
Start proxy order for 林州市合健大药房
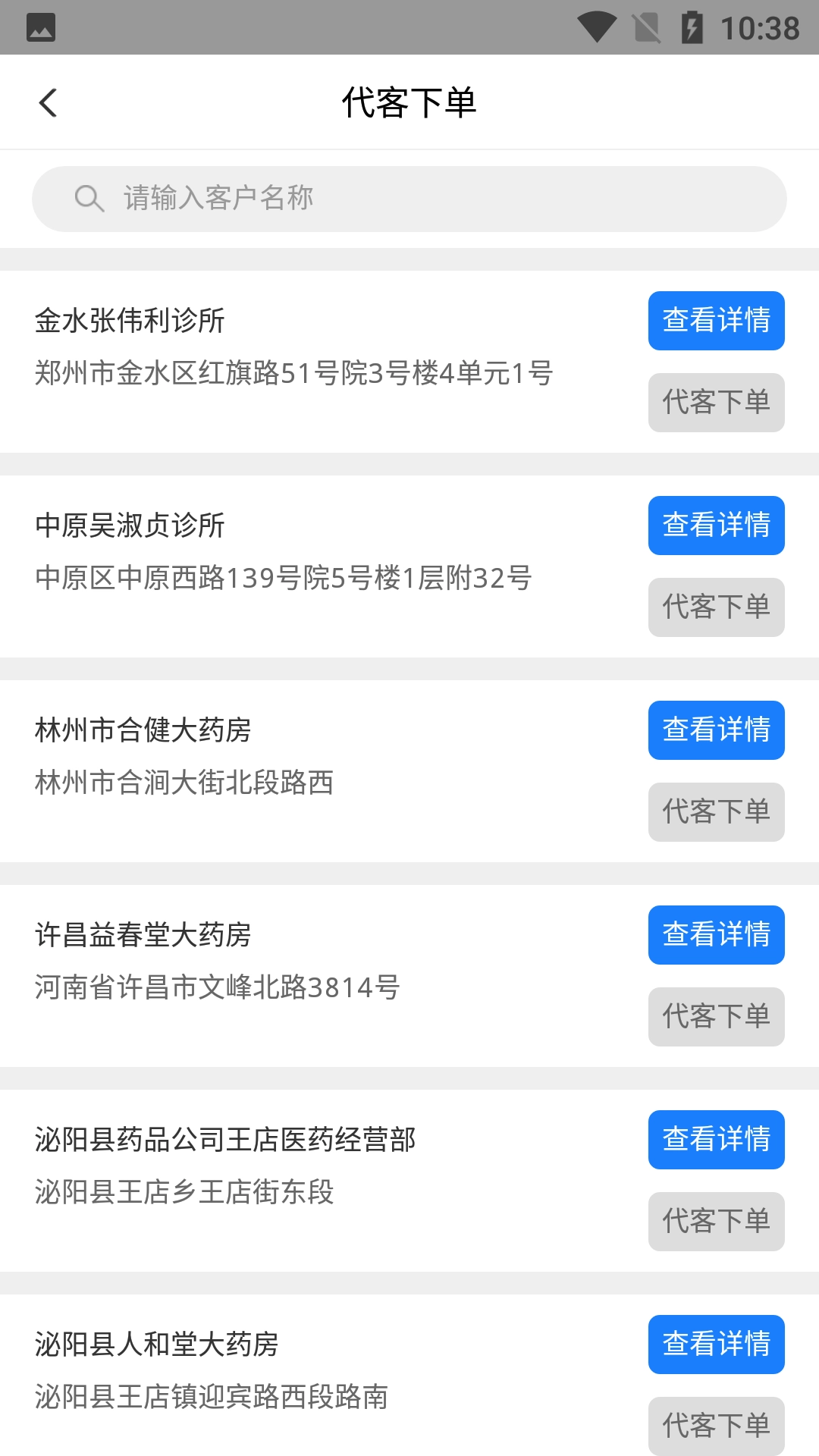coord(716,812)
